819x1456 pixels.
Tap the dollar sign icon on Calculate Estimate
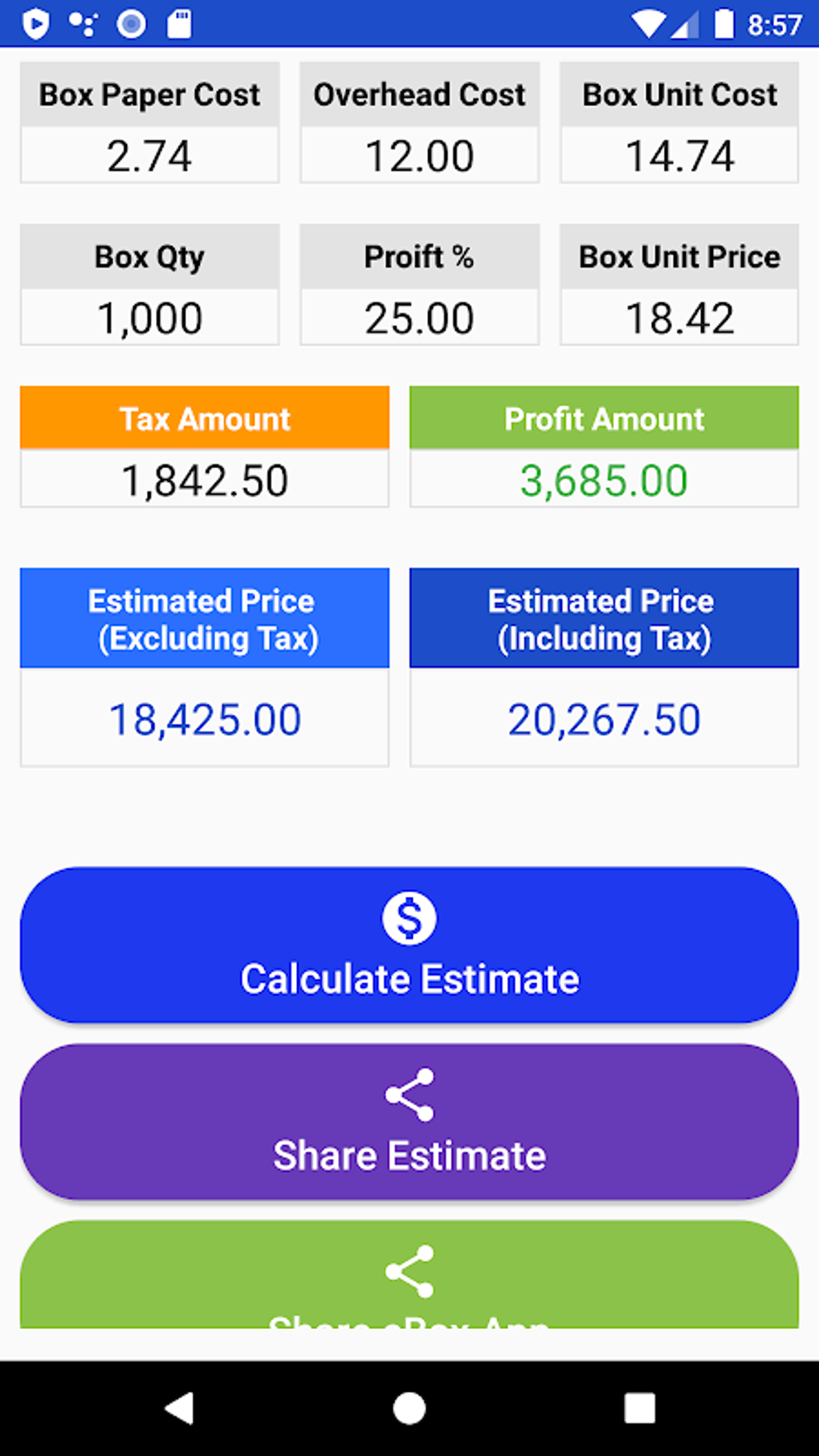[409, 918]
